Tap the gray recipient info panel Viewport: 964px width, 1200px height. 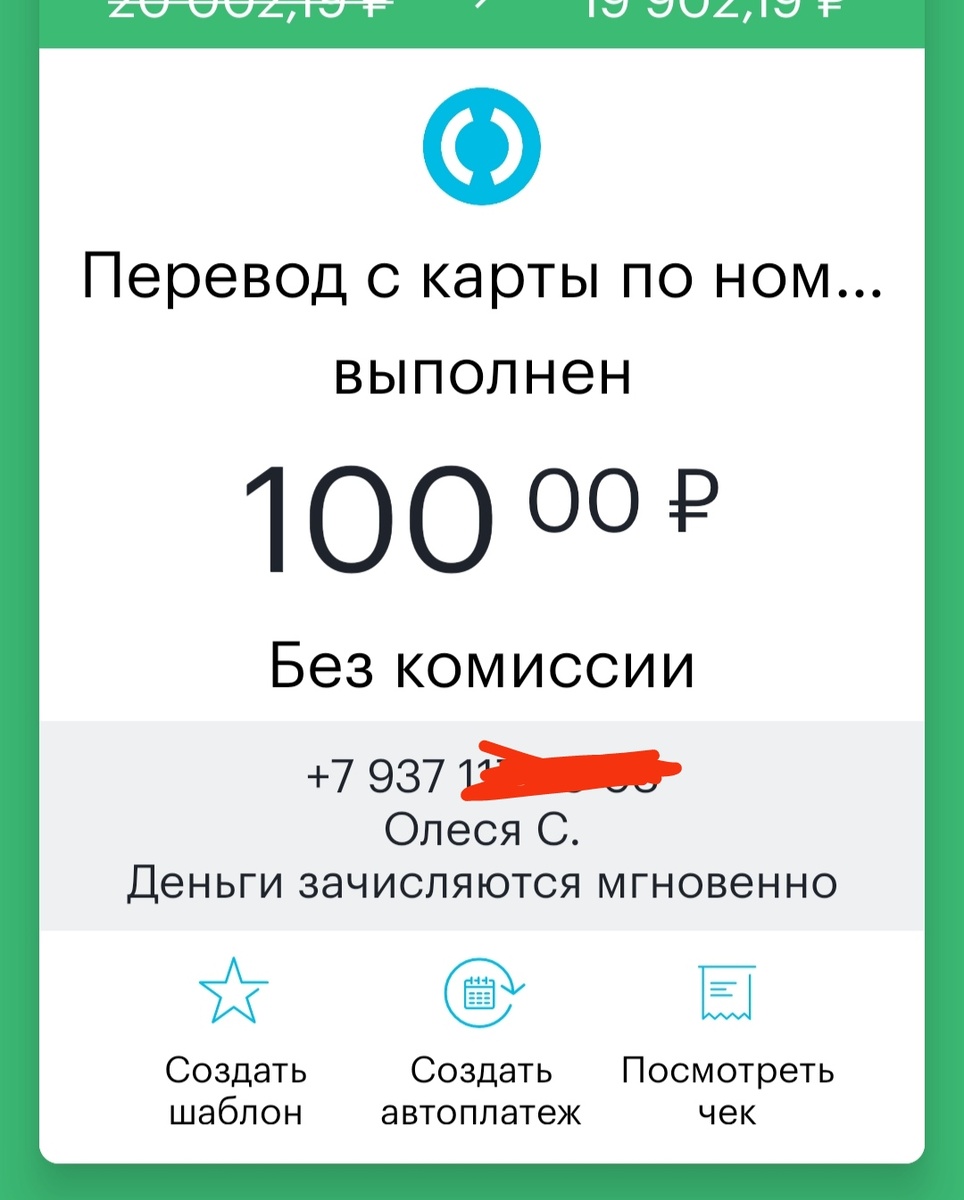tap(483, 825)
